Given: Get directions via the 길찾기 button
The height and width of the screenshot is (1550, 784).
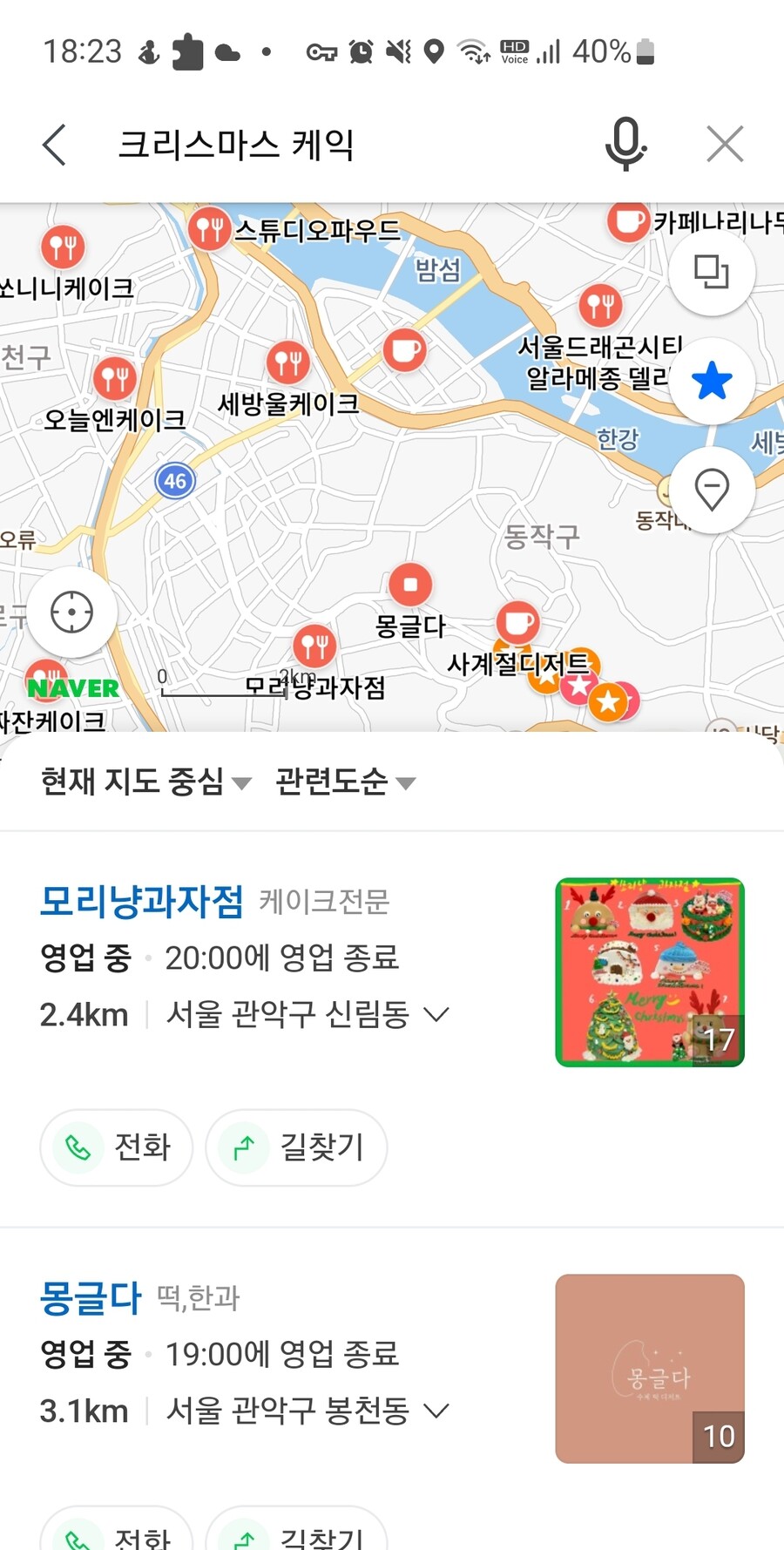Looking at the screenshot, I should [296, 1147].
